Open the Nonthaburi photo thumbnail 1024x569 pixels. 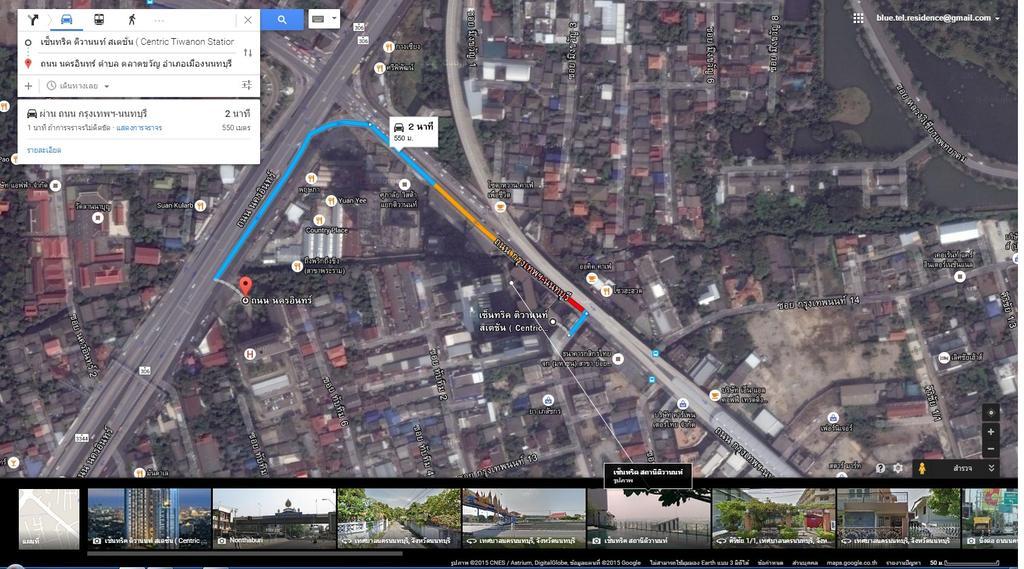click(x=274, y=518)
